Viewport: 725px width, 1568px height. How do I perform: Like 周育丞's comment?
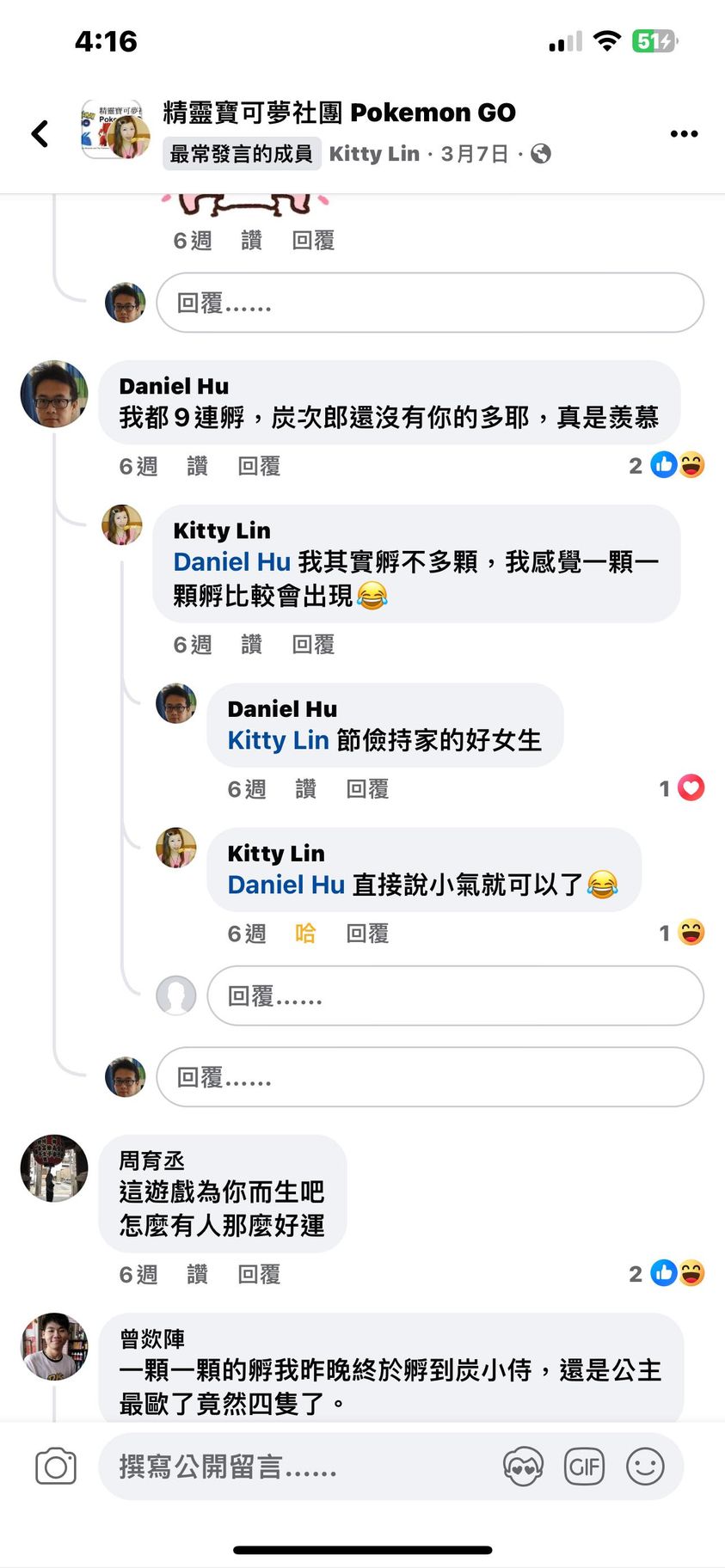coord(197,1274)
